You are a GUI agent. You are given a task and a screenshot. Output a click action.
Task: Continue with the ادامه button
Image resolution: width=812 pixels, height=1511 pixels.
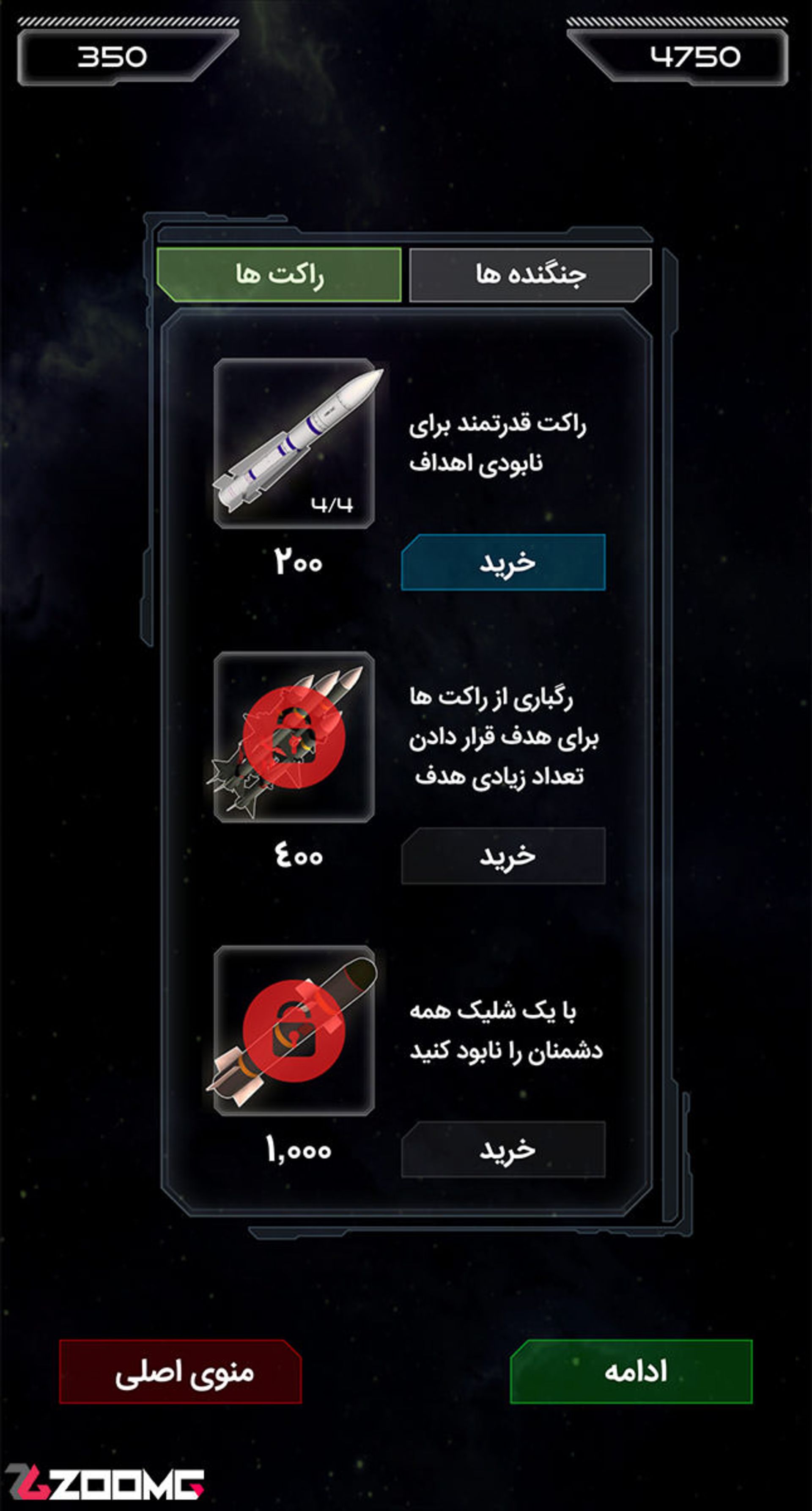(631, 1372)
